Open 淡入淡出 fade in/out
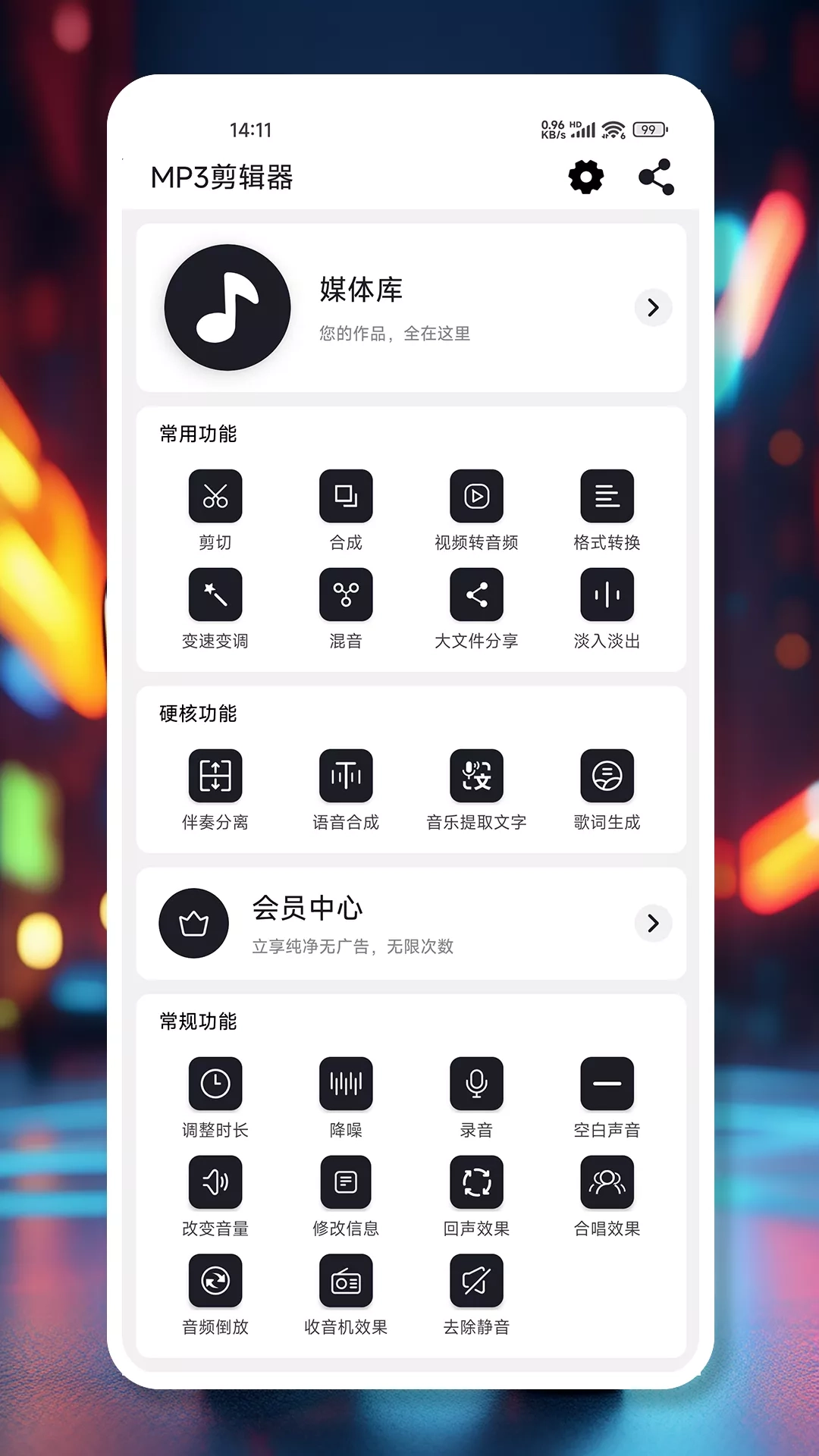 click(x=607, y=595)
